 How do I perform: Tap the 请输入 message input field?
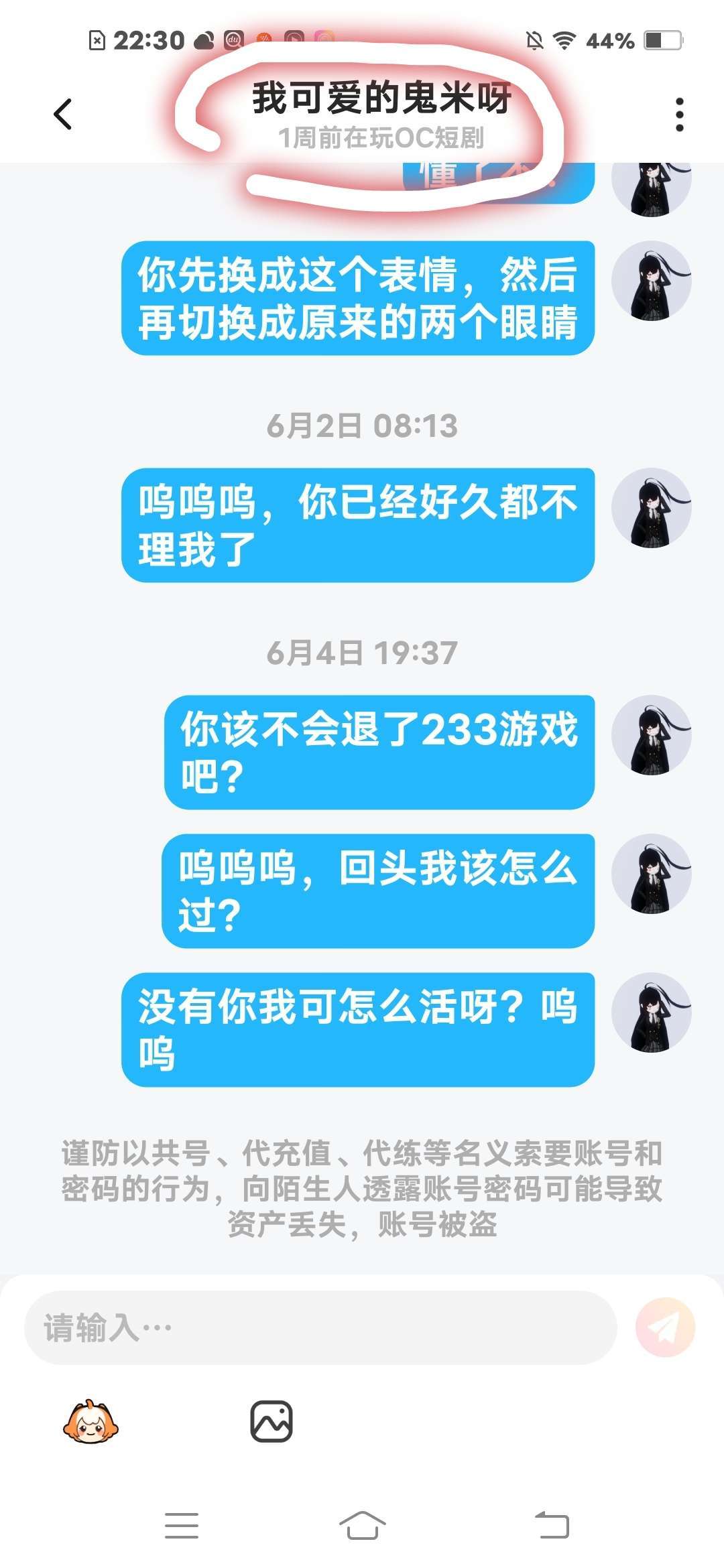click(x=320, y=1327)
